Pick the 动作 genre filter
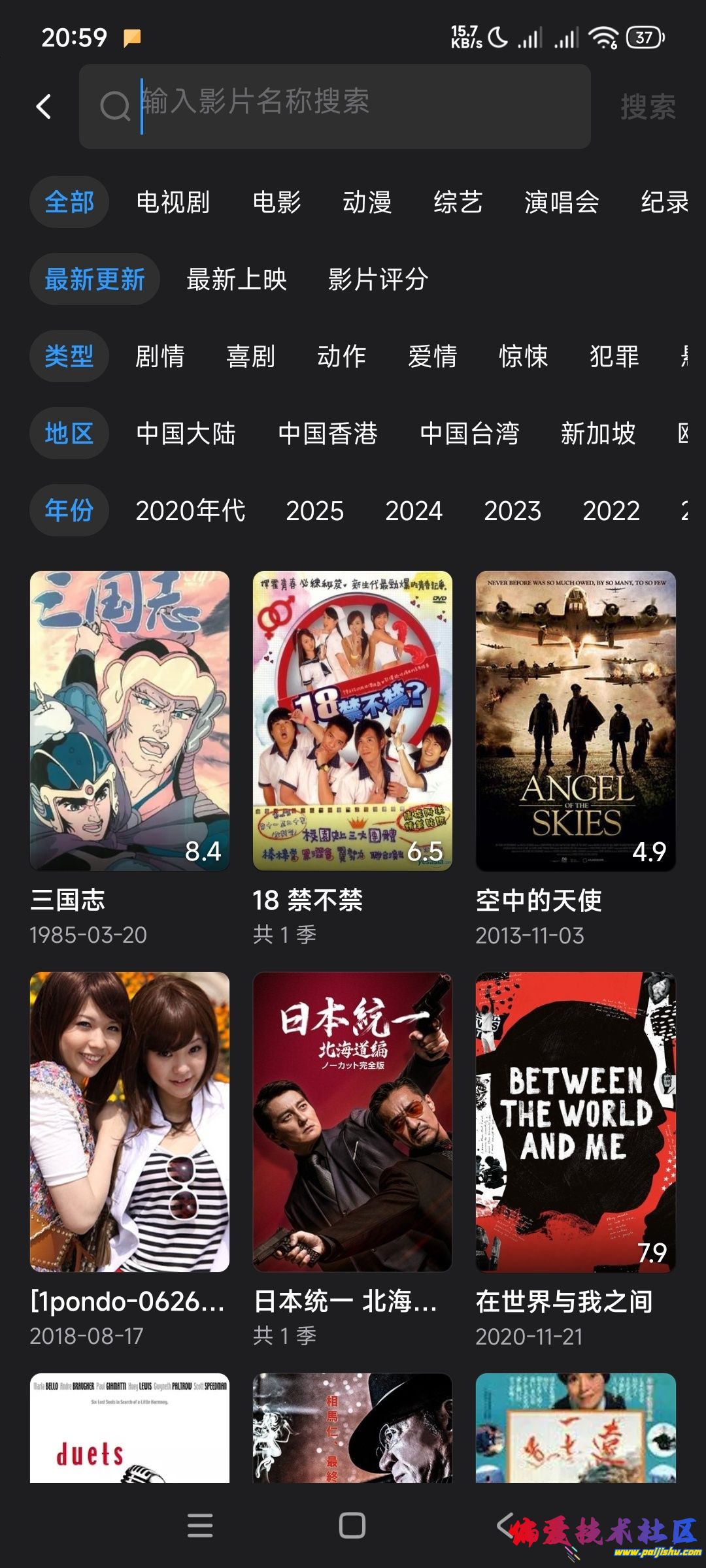This screenshot has height=1568, width=706. [341, 356]
